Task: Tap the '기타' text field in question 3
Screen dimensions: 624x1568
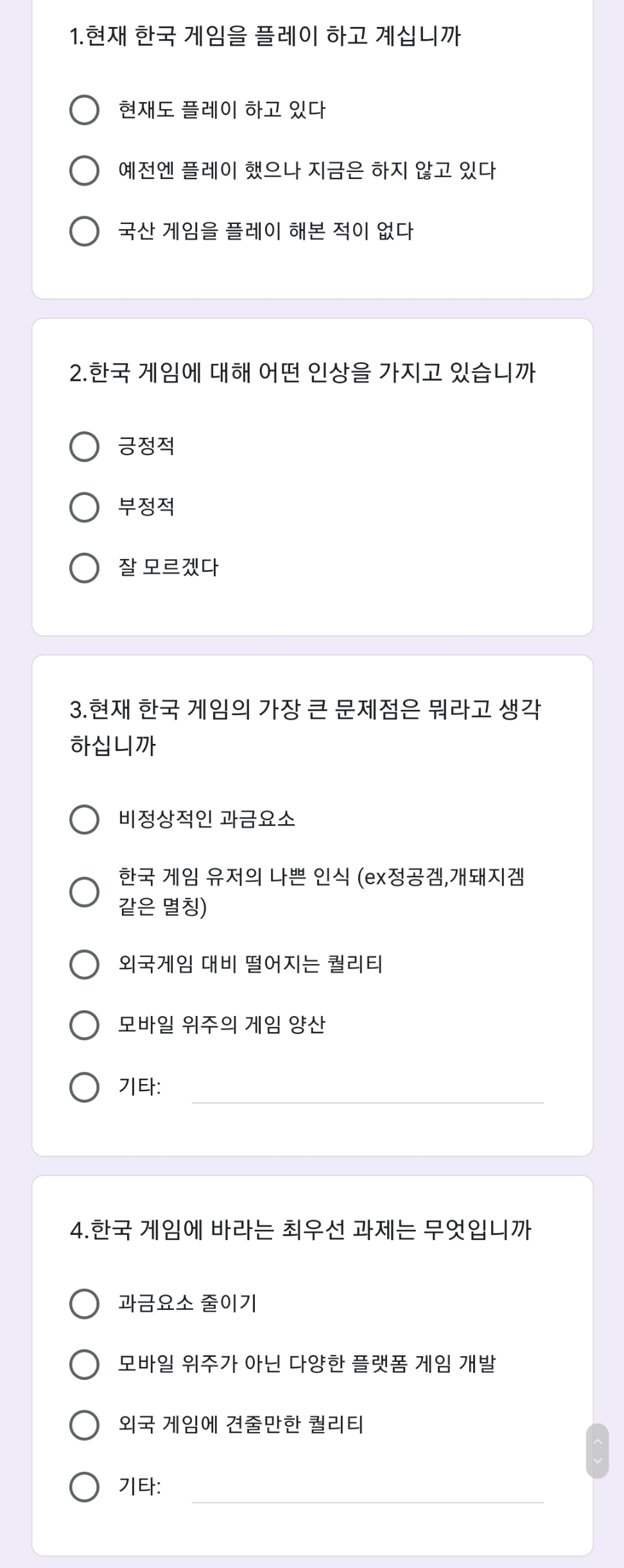Action: point(367,1089)
